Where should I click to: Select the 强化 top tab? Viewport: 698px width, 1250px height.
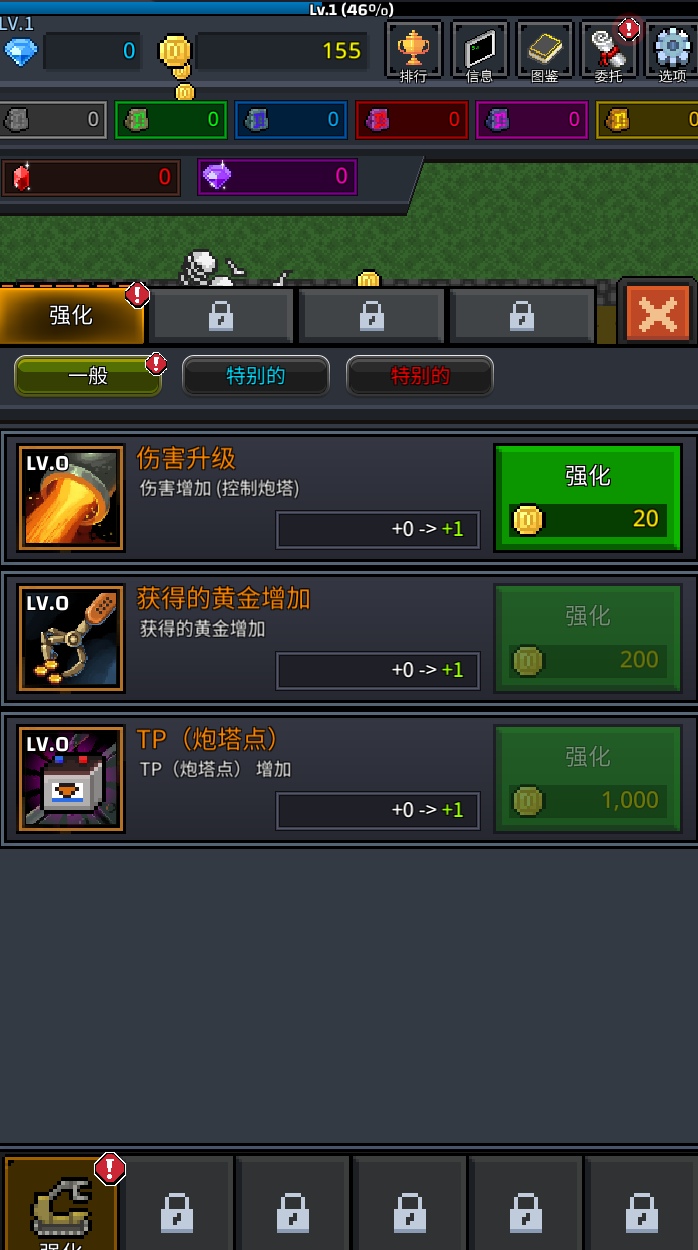pyautogui.click(x=72, y=315)
